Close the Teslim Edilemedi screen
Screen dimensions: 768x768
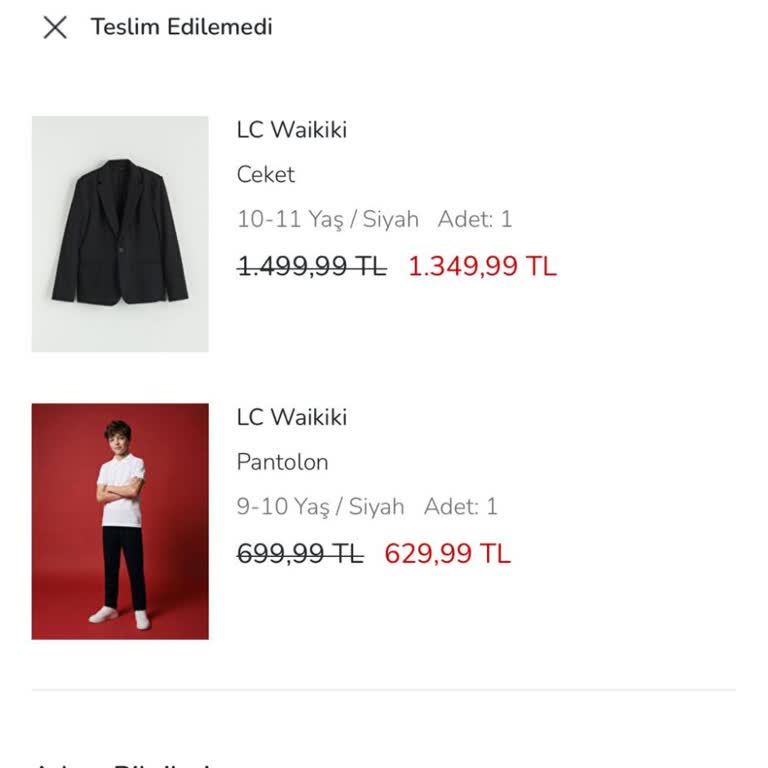point(55,27)
